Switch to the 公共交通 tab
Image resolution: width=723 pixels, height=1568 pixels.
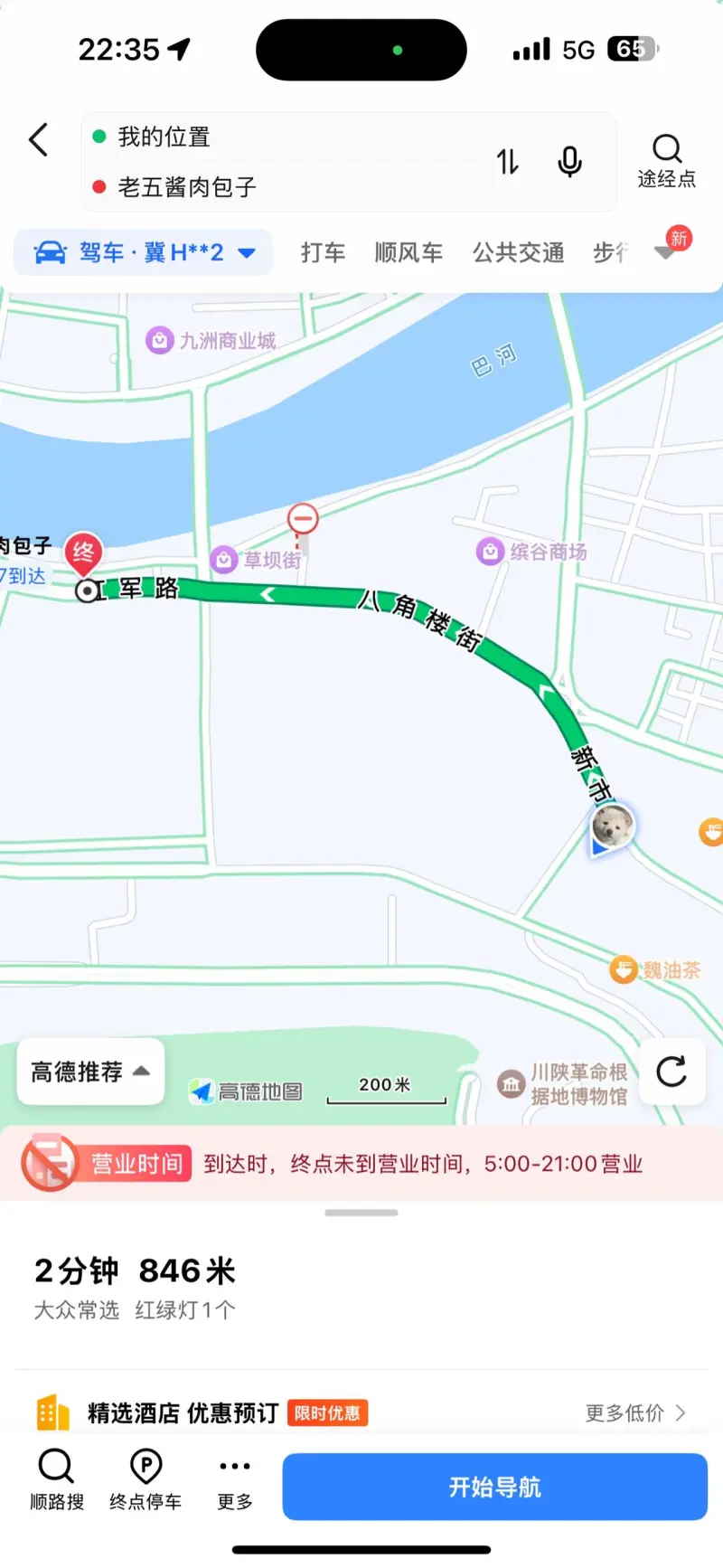point(518,252)
